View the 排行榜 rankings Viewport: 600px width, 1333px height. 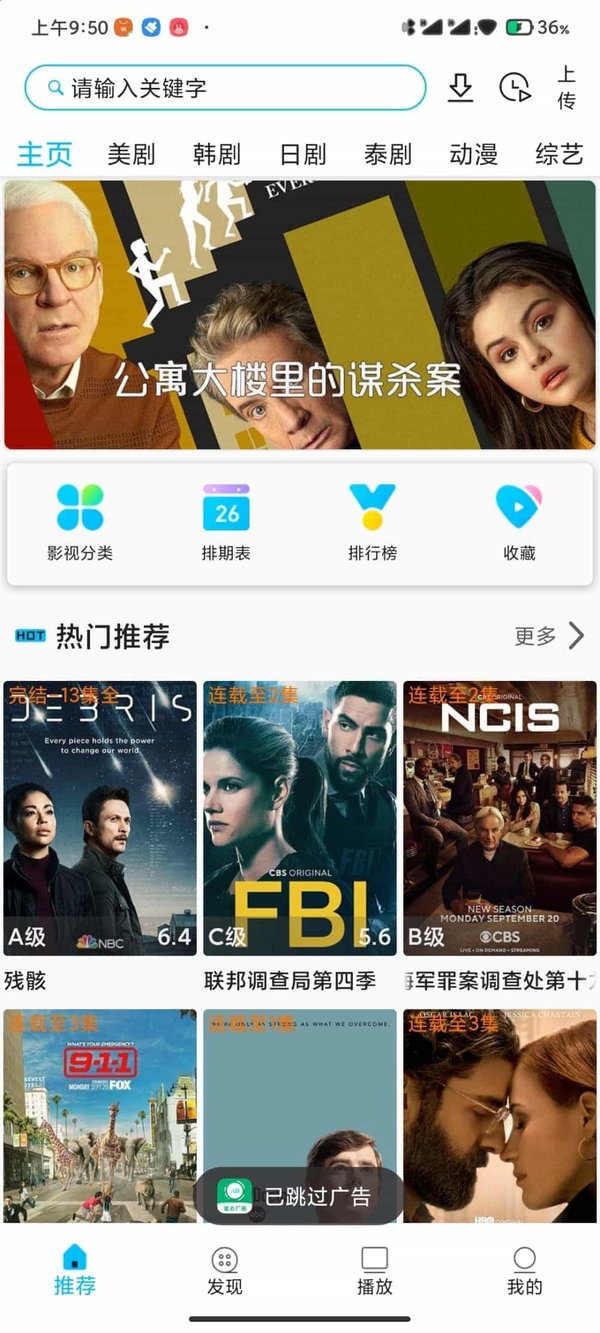click(x=372, y=522)
